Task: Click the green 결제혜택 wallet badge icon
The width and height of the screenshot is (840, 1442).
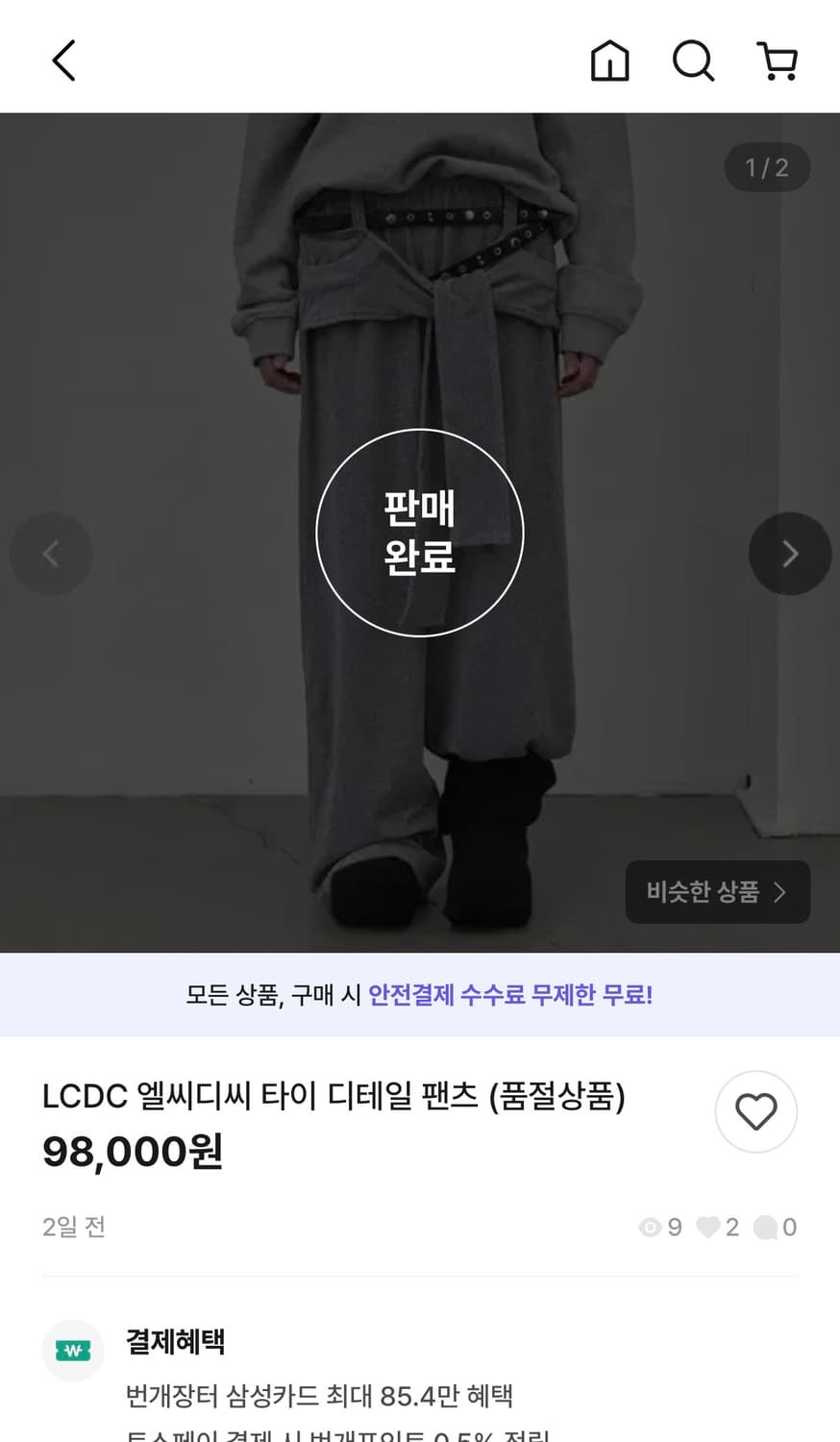Action: click(x=73, y=1350)
